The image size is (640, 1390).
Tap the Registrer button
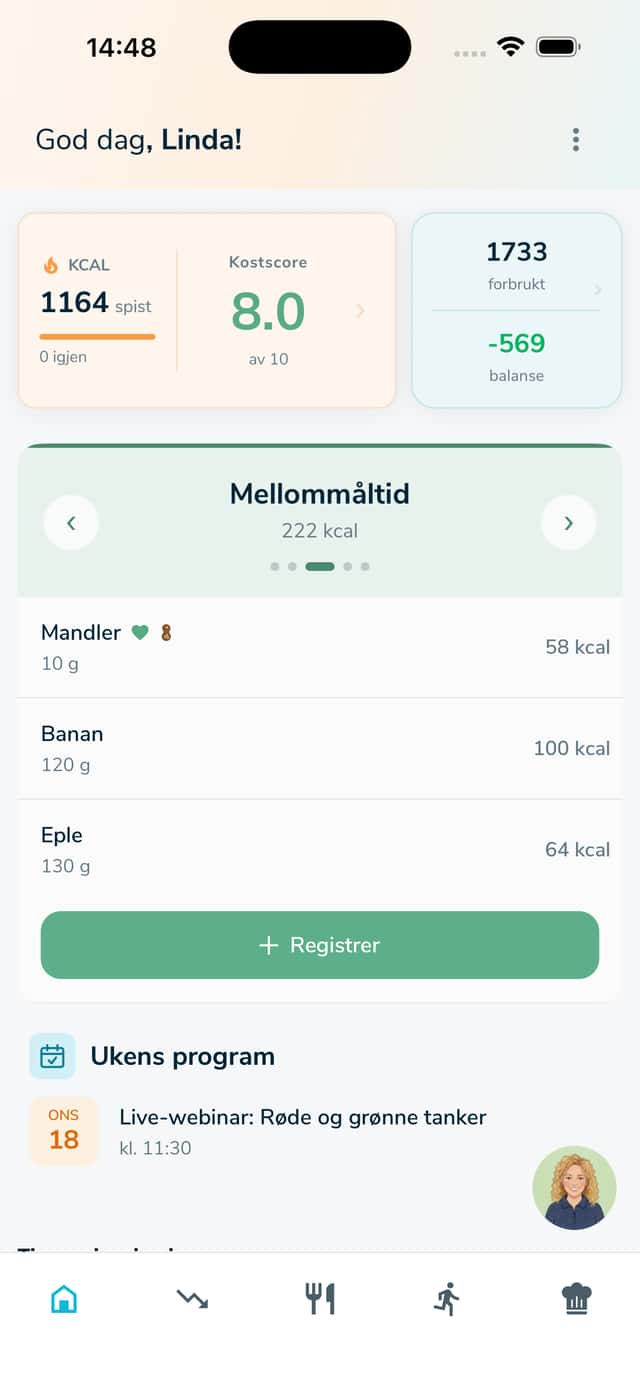[x=320, y=945]
